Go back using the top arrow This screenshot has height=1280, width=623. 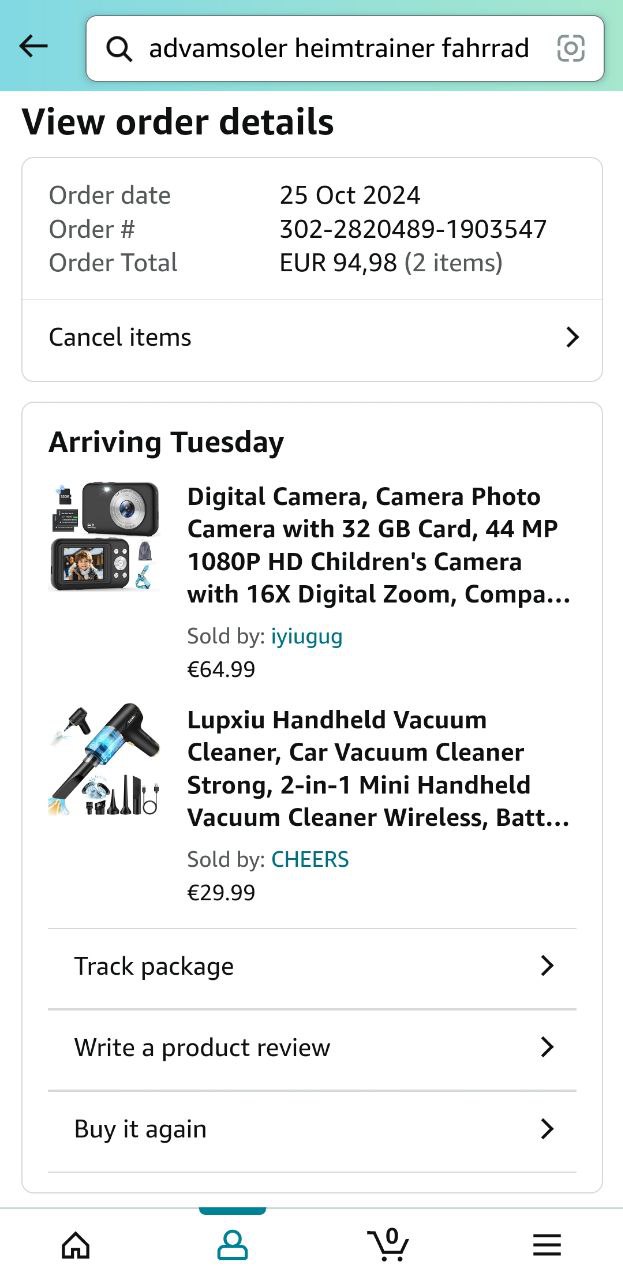tap(34, 46)
